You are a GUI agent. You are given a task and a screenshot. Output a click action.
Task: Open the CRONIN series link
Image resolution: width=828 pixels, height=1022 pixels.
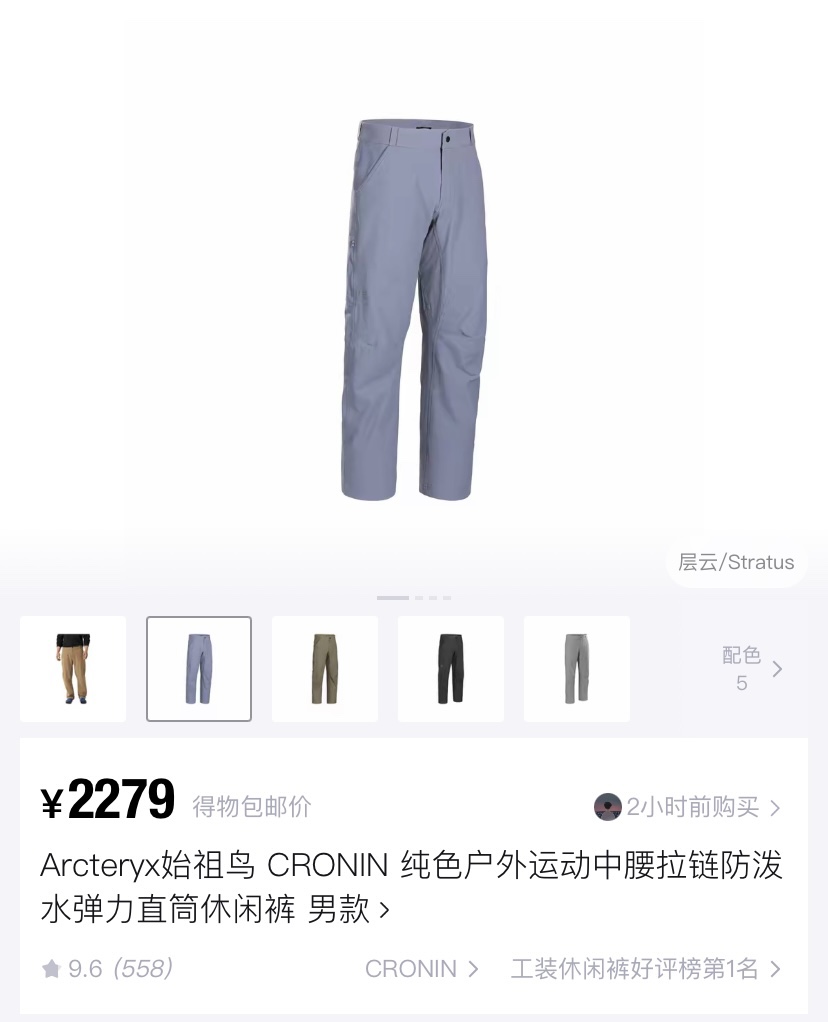pos(421,968)
